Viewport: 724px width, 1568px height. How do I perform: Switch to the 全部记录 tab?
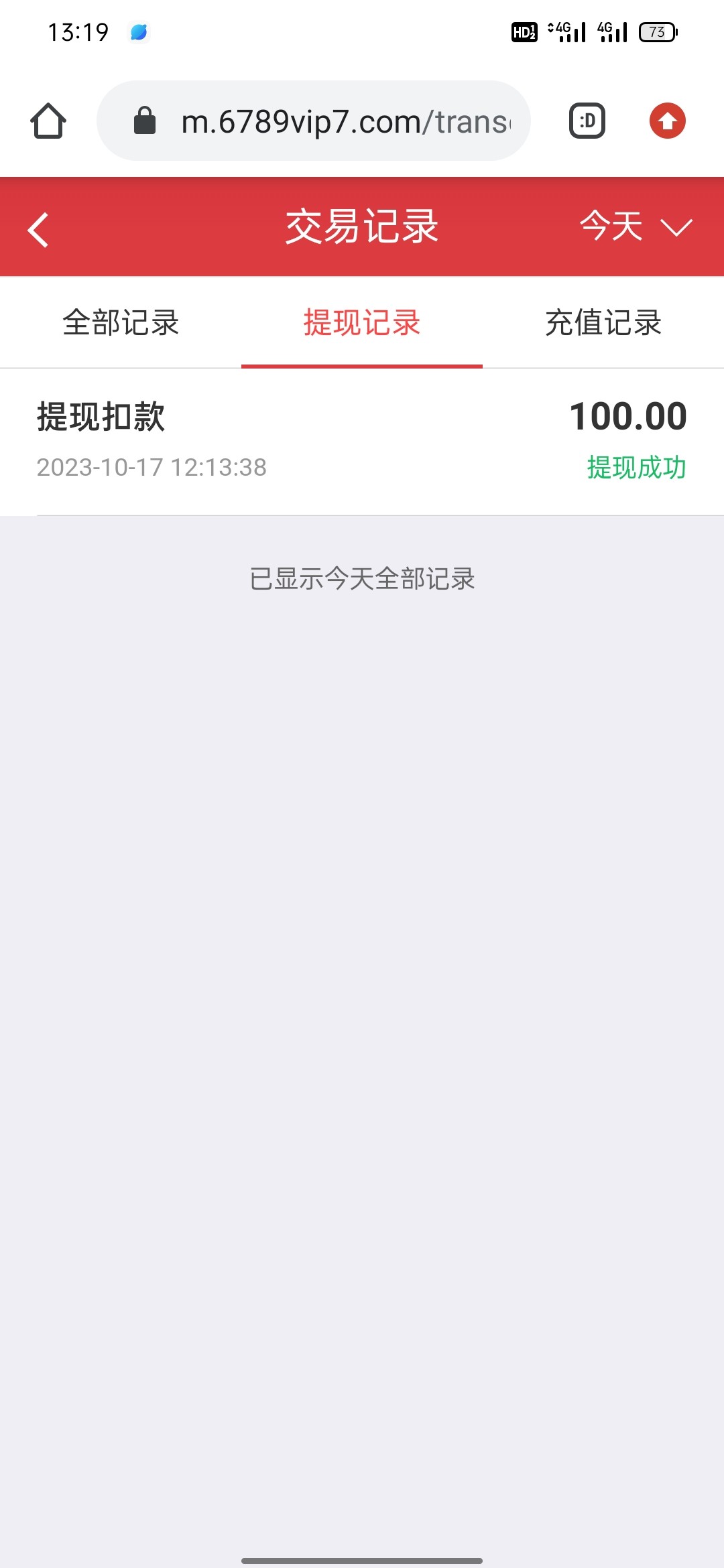tap(121, 323)
